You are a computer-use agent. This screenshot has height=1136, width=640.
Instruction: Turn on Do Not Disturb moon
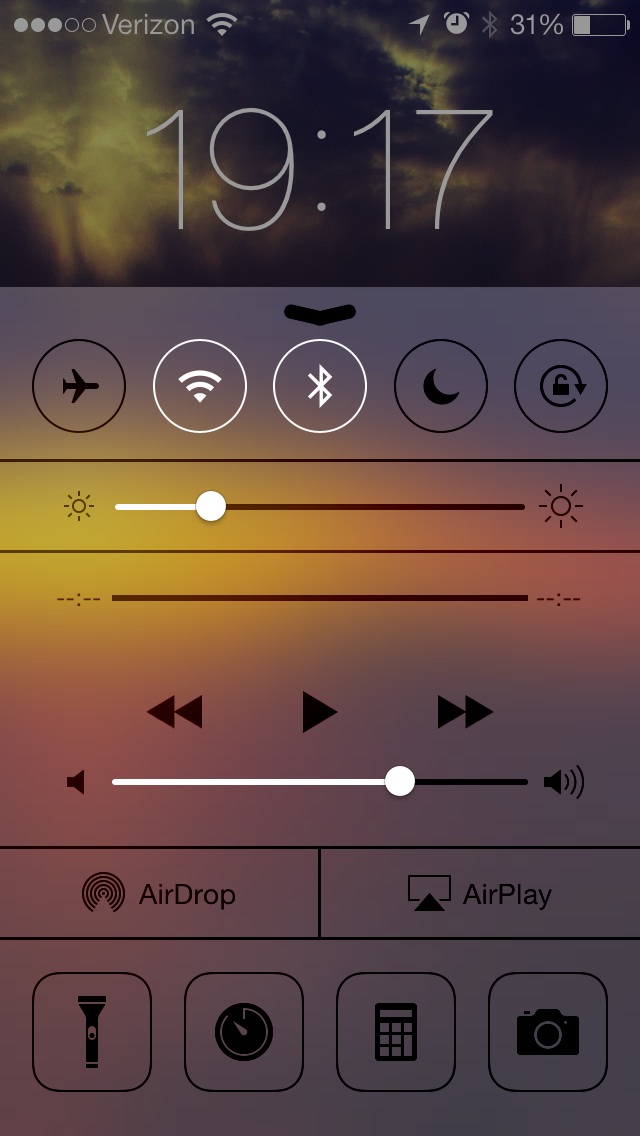tap(441, 386)
